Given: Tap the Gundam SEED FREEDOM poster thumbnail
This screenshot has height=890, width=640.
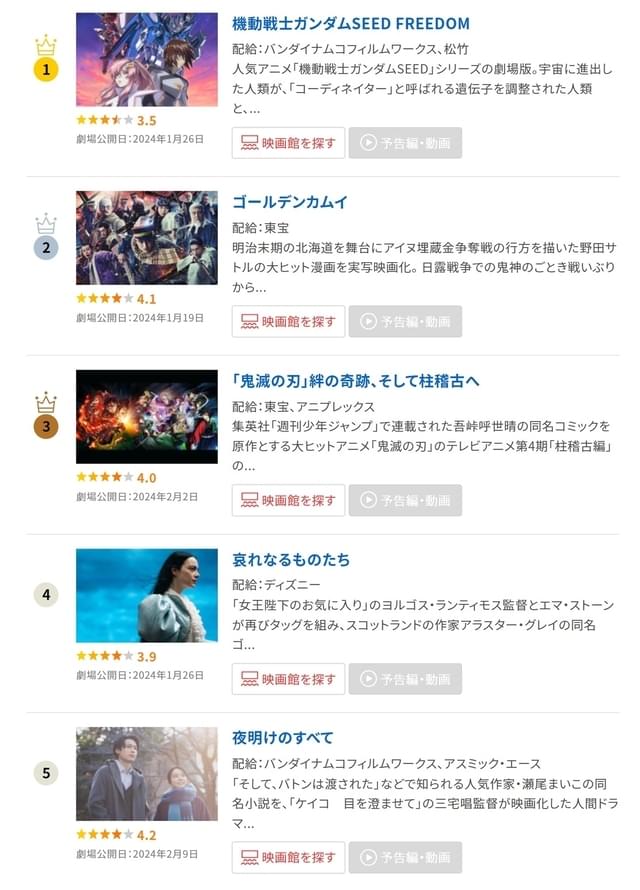Looking at the screenshot, I should pyautogui.click(x=146, y=59).
